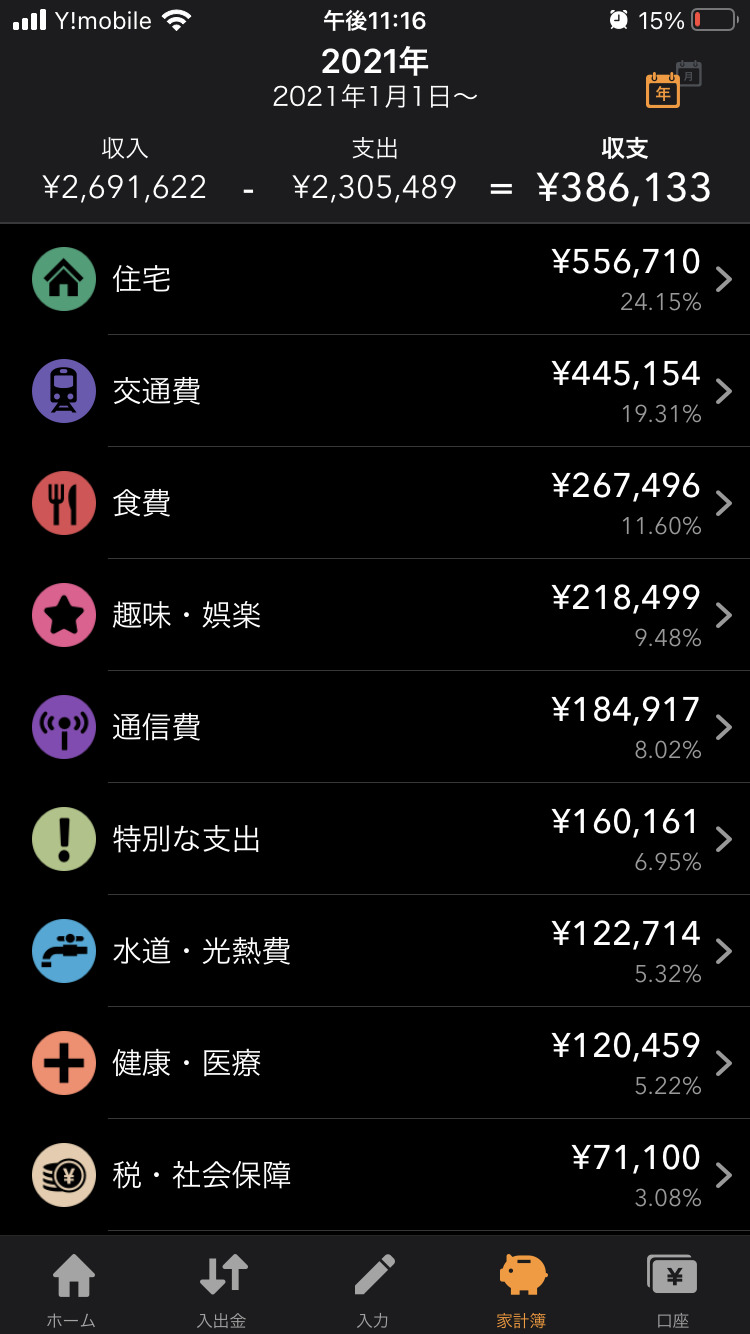Select the 通信費 row
Viewport: 750px width, 1334px height.
[375, 727]
